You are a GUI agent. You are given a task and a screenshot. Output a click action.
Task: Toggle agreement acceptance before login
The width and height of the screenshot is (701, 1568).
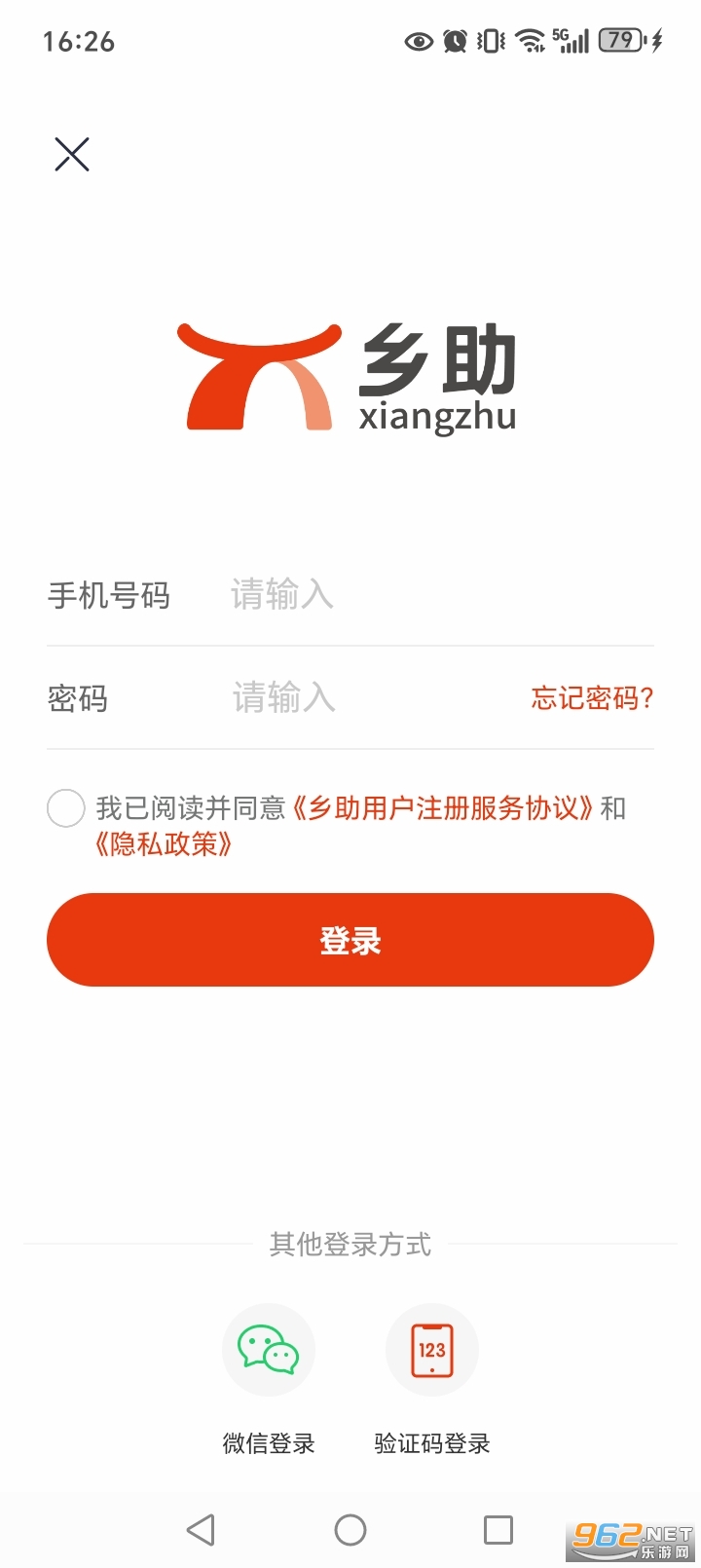click(65, 808)
